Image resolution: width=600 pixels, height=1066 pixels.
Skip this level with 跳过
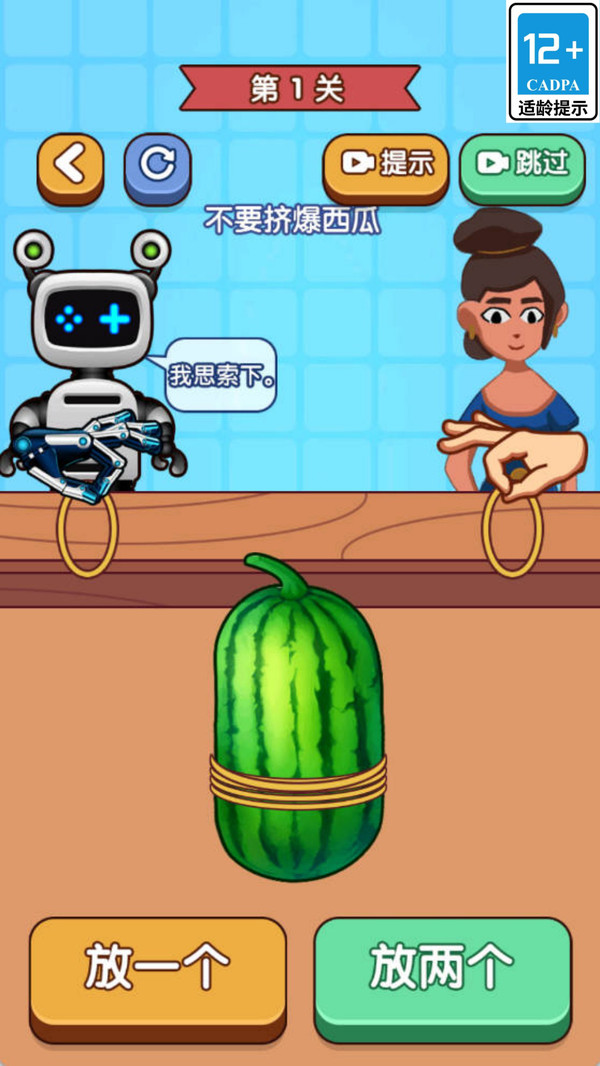523,168
